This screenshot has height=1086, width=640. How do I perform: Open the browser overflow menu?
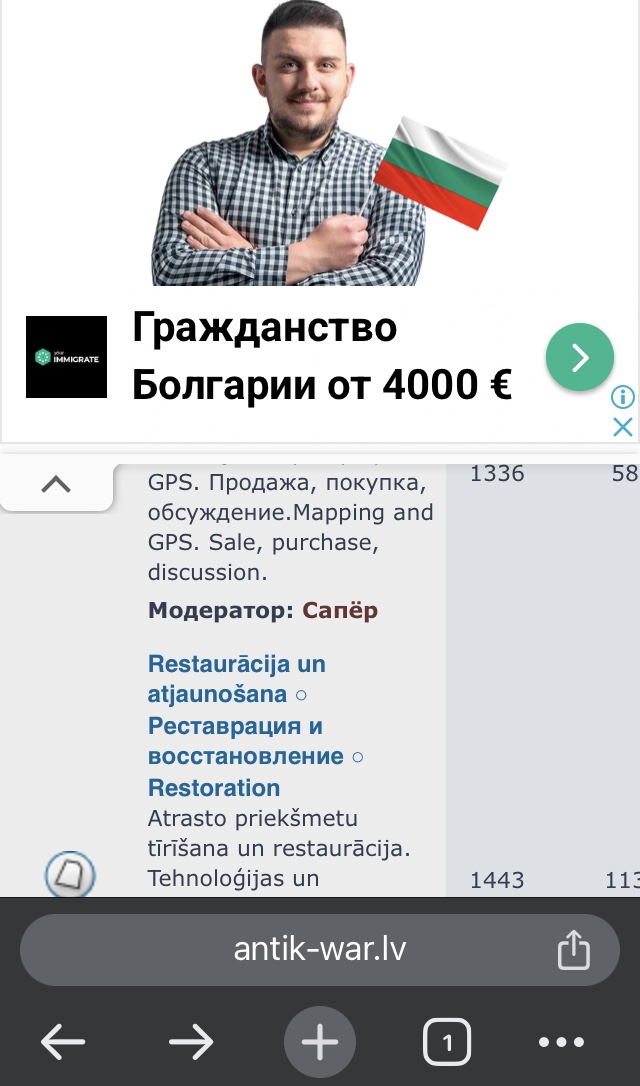561,1042
